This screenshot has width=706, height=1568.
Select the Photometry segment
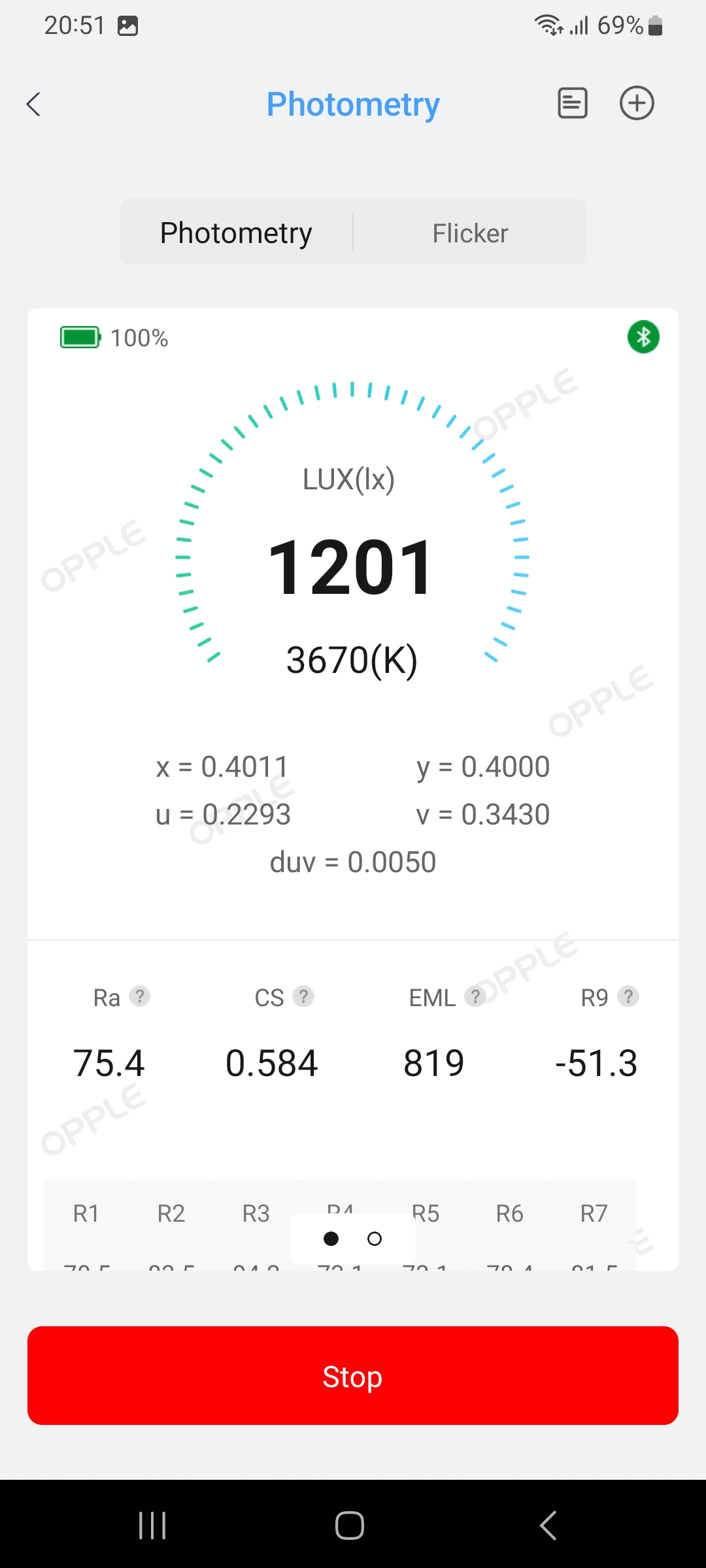(x=236, y=233)
